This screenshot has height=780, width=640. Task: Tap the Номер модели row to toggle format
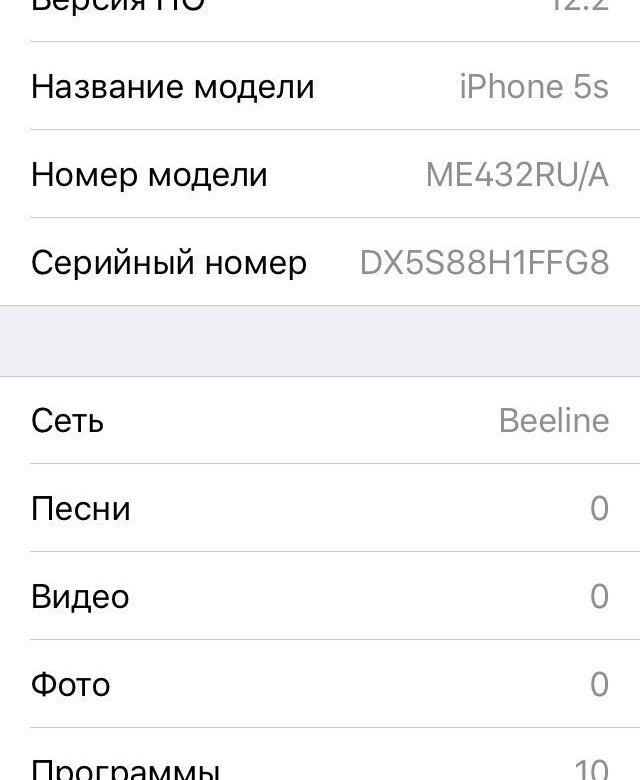(320, 175)
